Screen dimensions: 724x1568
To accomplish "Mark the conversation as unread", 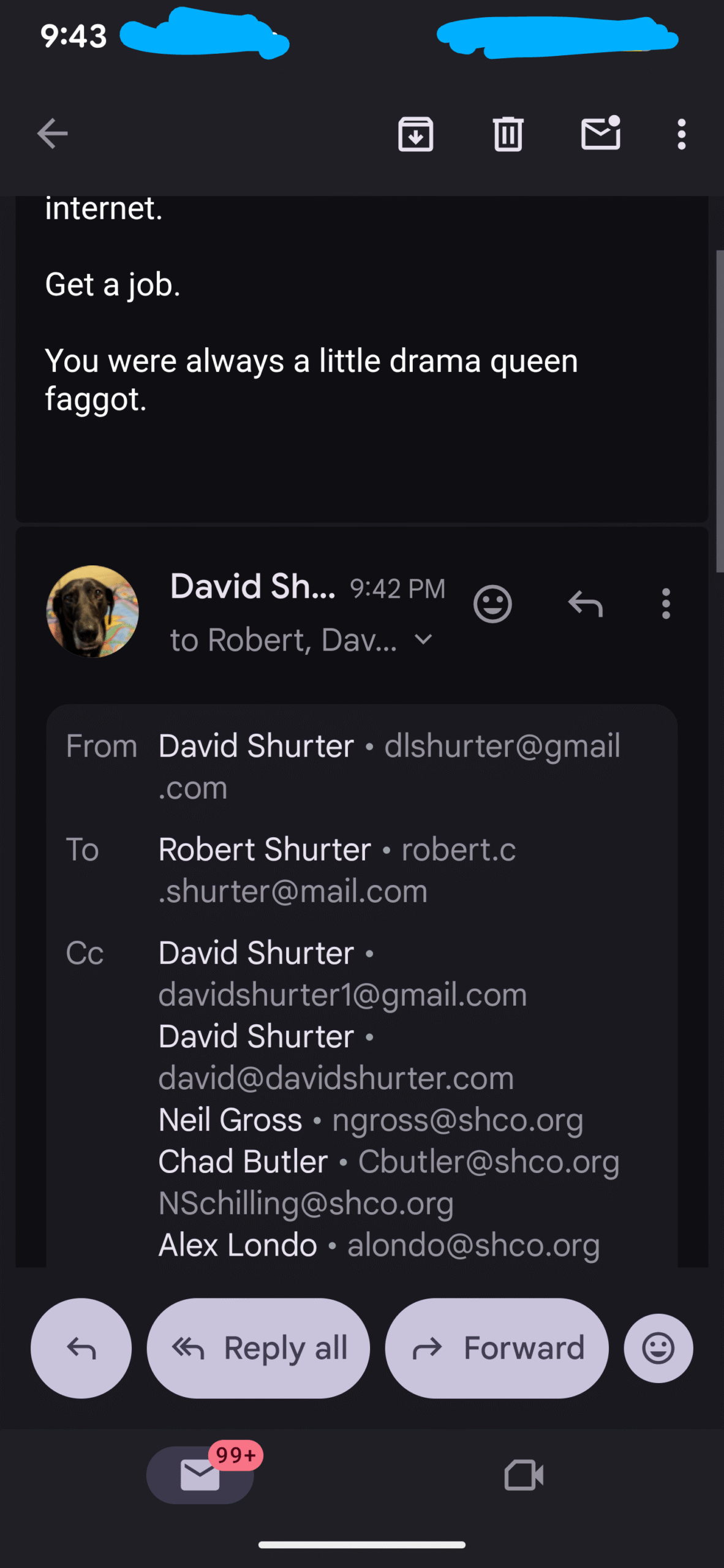I will (600, 132).
